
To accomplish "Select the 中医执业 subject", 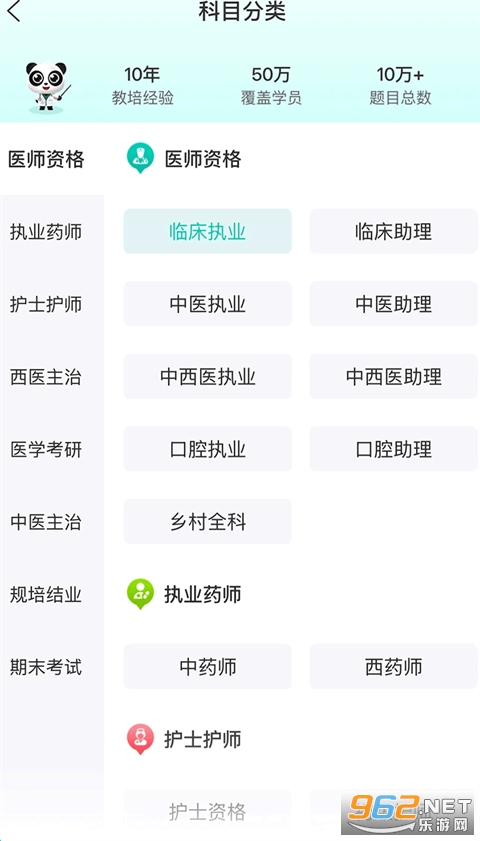I will tap(208, 304).
